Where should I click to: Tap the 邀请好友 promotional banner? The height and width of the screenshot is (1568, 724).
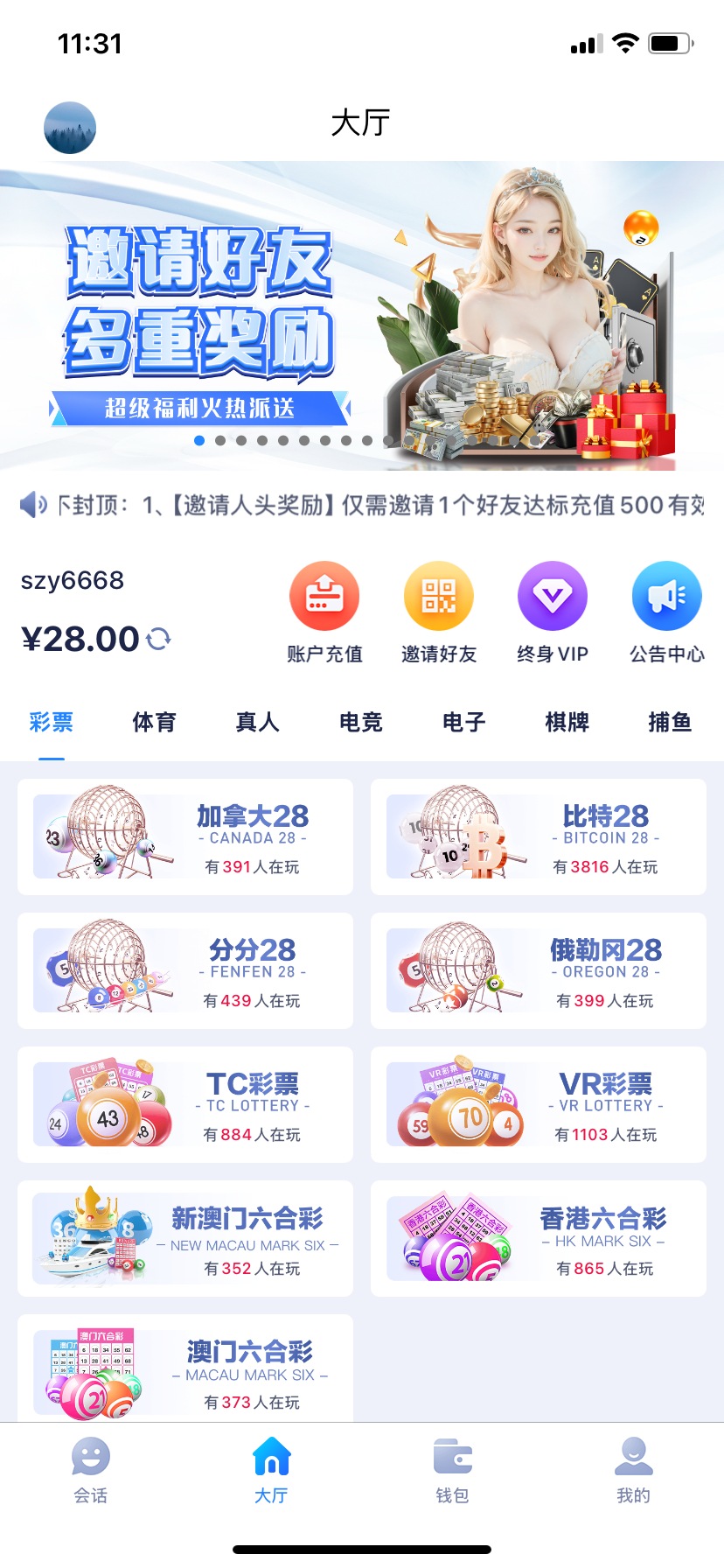(362, 315)
